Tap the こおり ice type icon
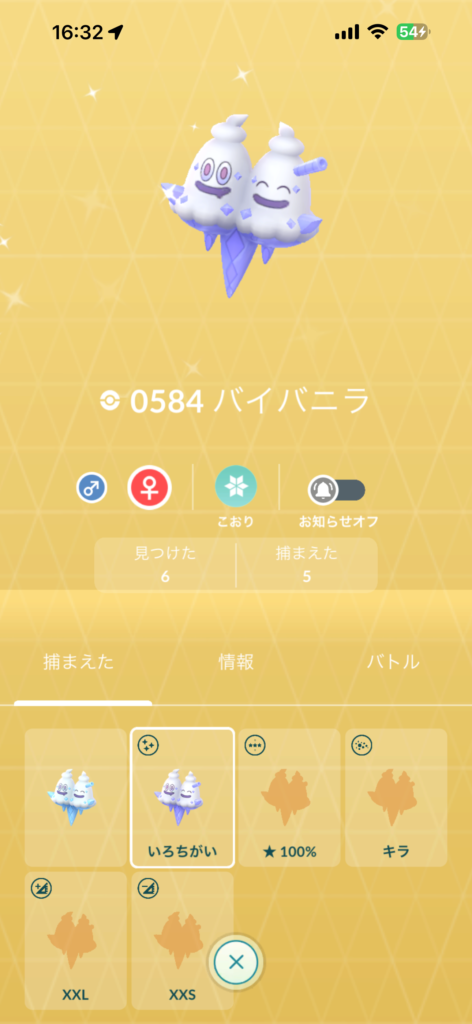 236,487
